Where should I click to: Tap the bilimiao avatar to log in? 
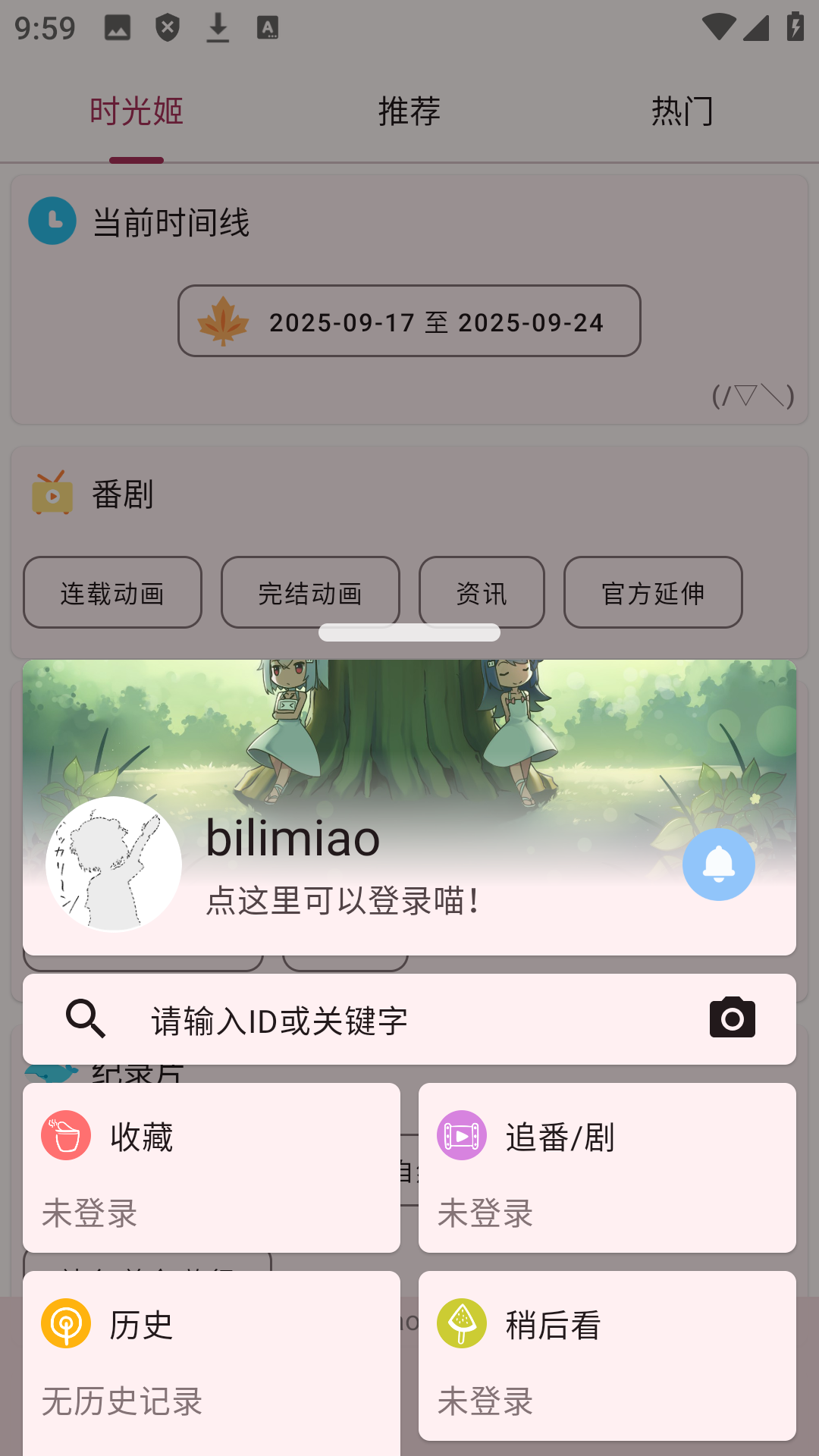tap(114, 864)
